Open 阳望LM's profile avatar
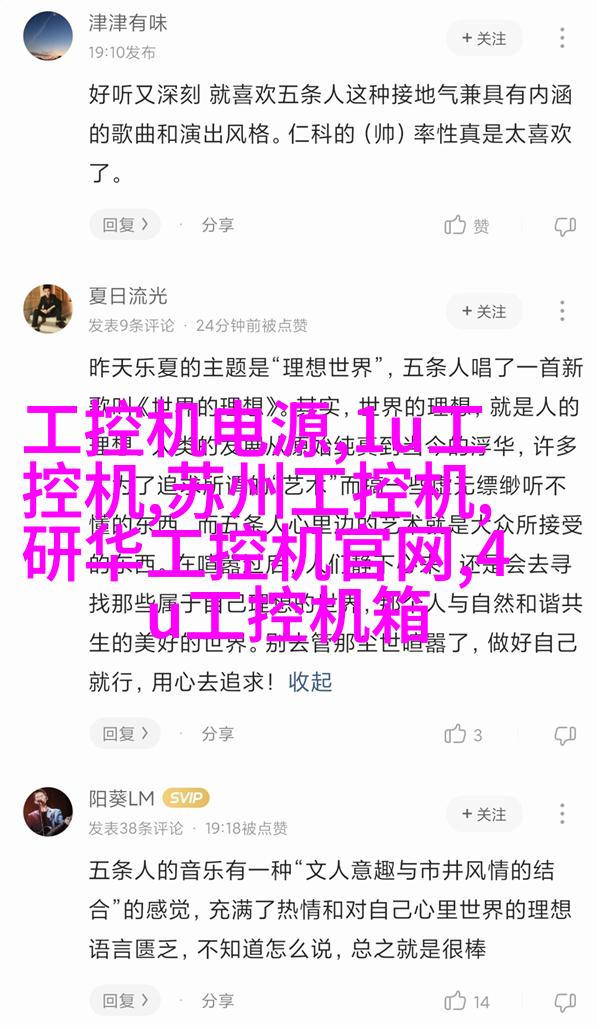Viewport: 600px width, 1029px height. coord(48,811)
